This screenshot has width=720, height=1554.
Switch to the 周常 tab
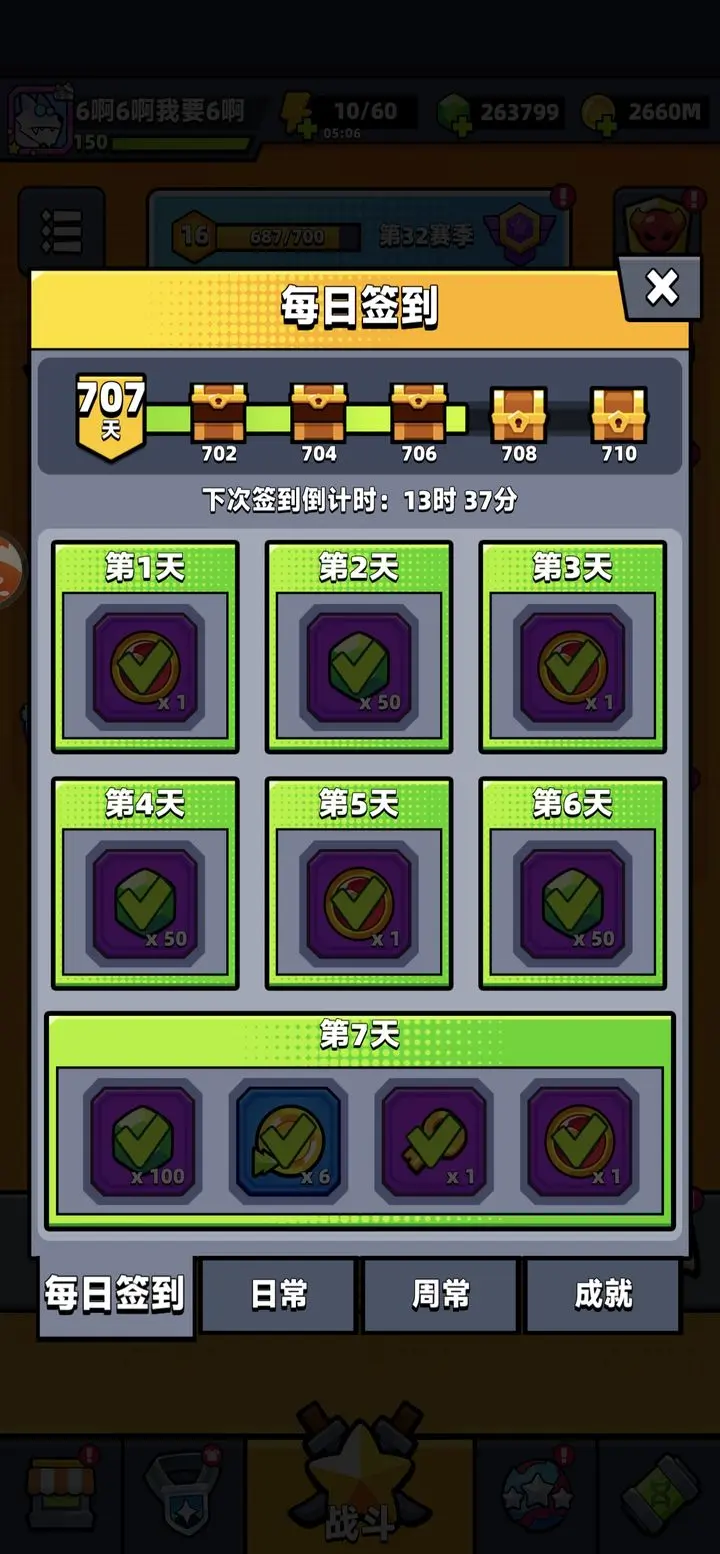pos(440,1294)
